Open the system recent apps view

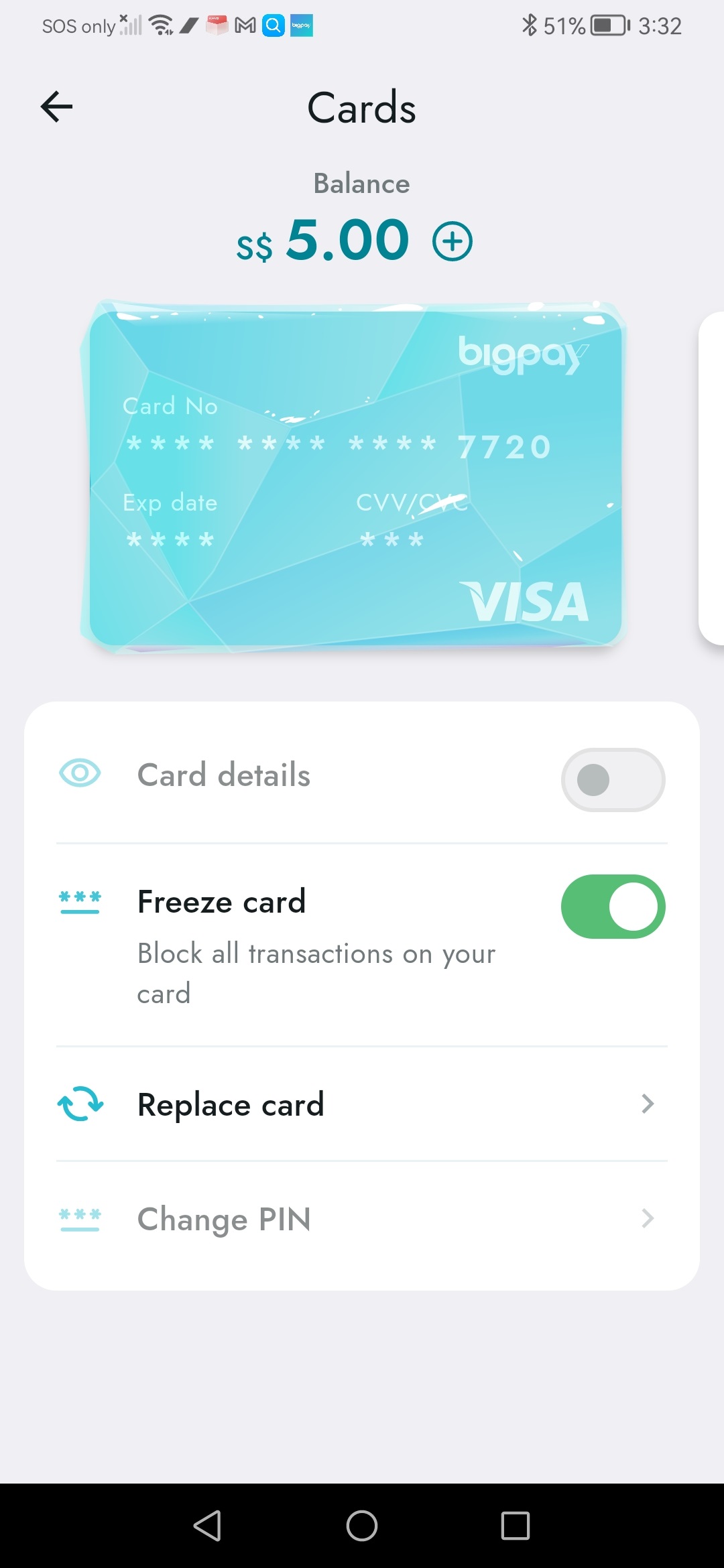(515, 1526)
